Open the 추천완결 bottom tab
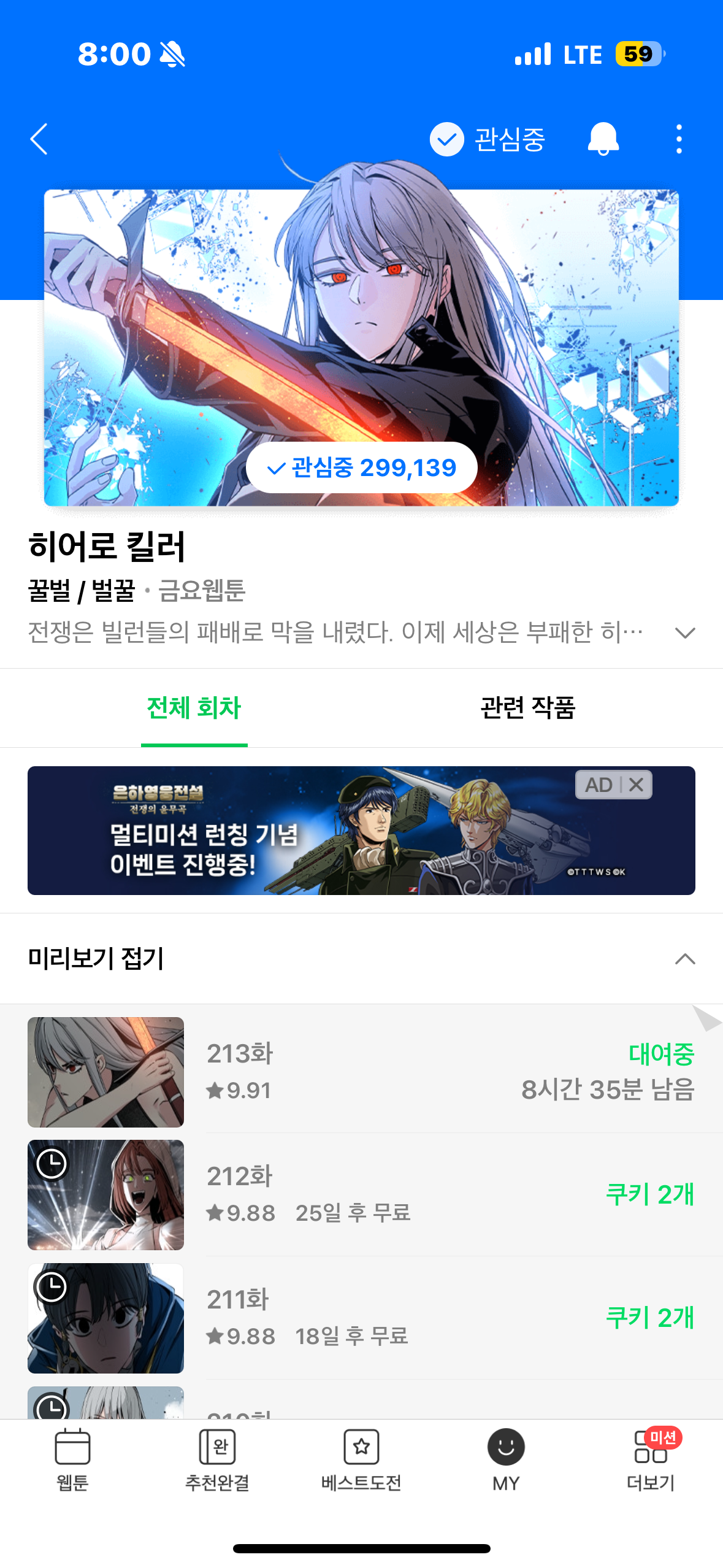This screenshot has width=723, height=1568. point(217,1460)
